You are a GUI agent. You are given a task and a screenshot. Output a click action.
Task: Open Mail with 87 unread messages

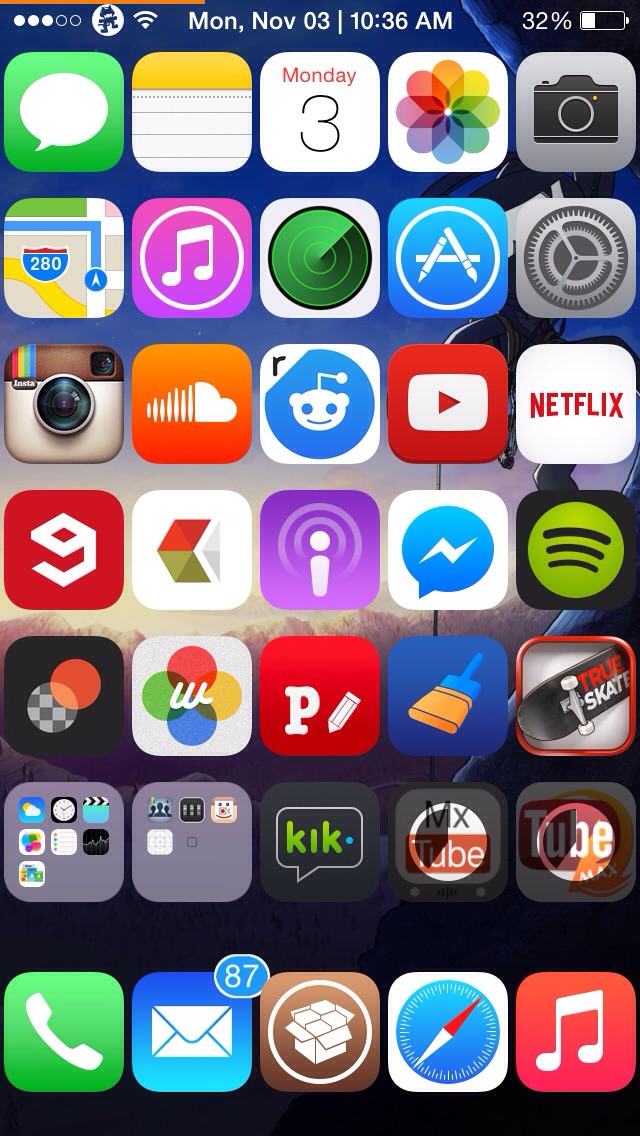(192, 1032)
